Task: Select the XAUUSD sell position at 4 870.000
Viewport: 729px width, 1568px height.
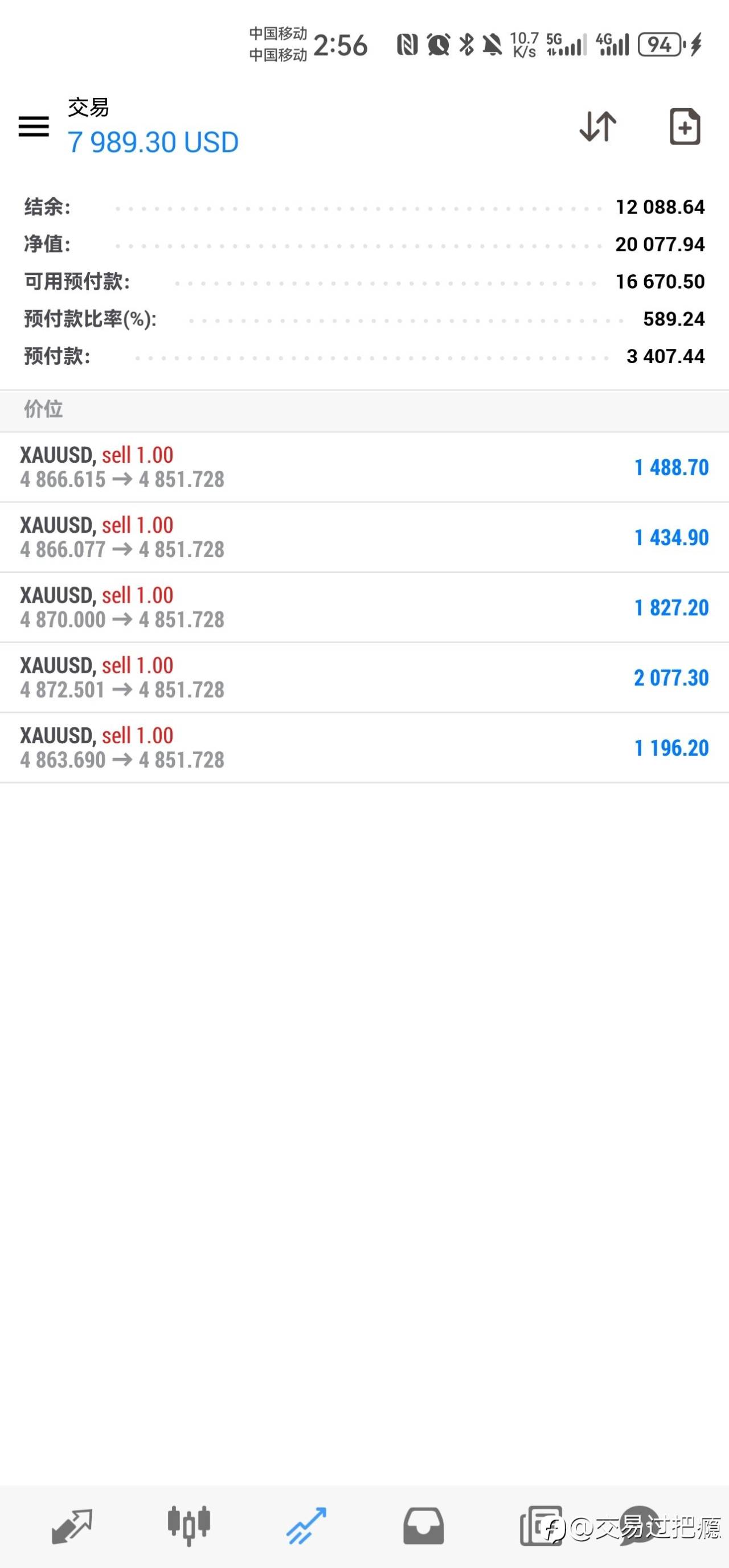Action: coord(364,607)
